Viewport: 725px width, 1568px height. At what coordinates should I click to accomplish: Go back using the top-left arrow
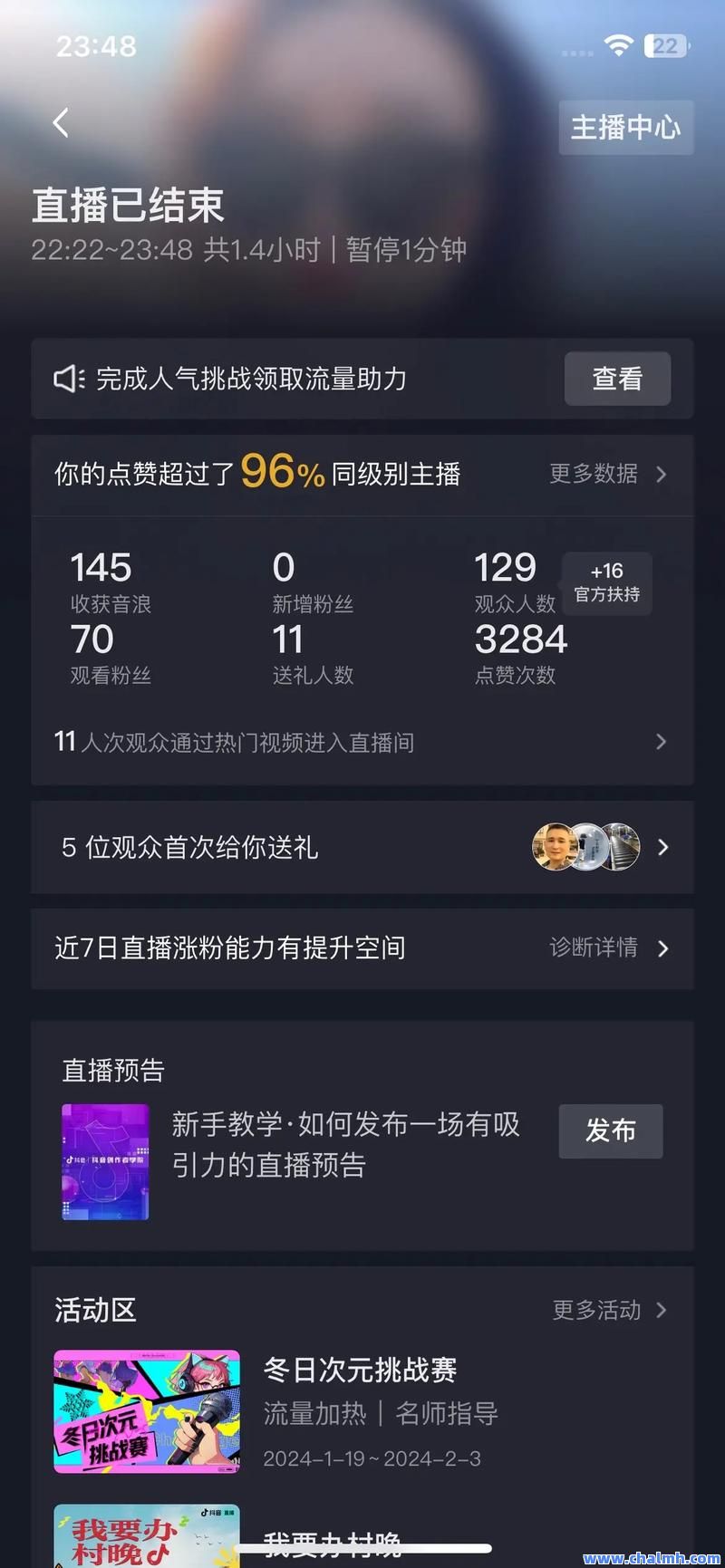pos(61,123)
